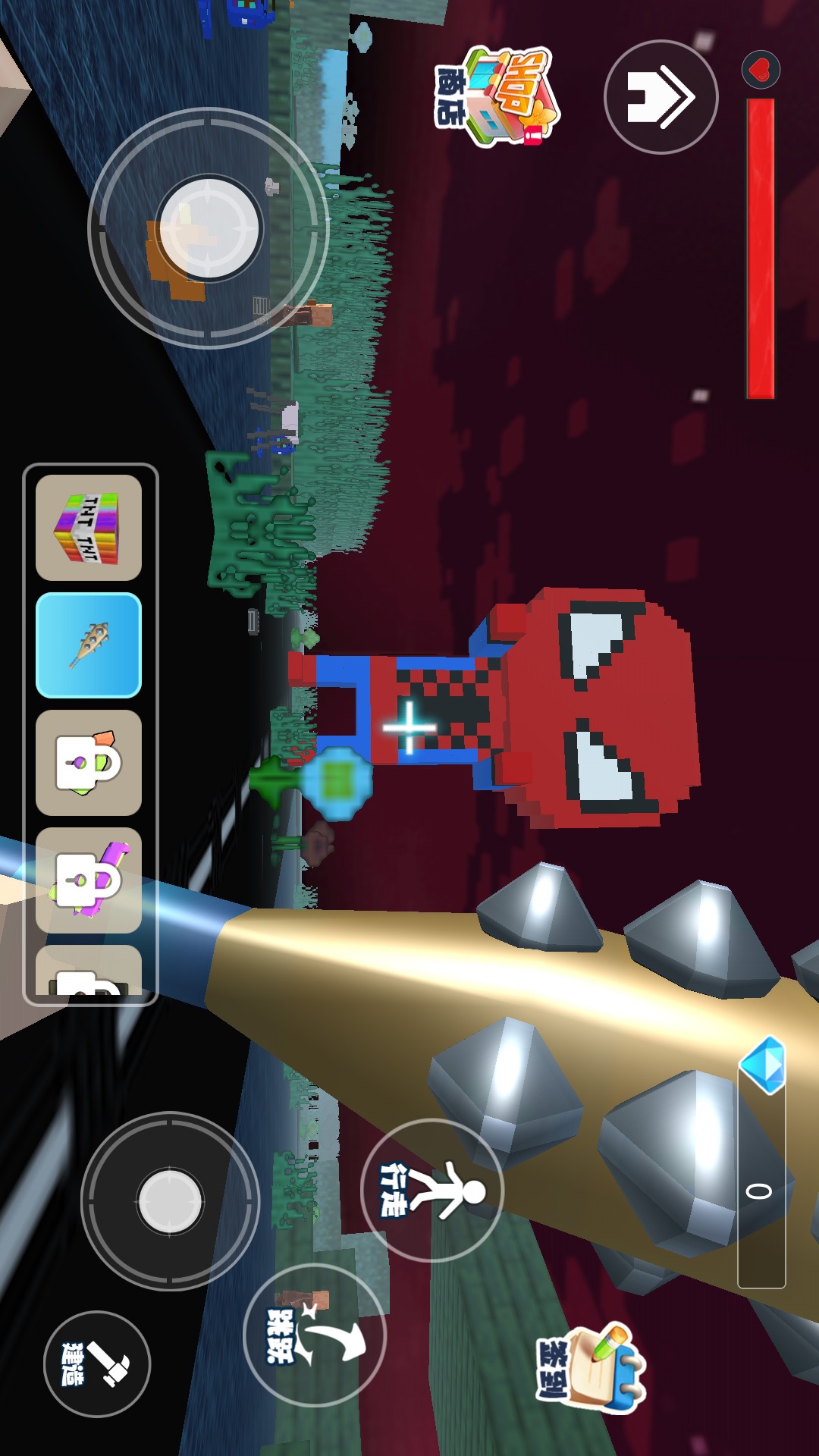Screen dimensions: 819x1456
Task: Open the 建造 build mode
Action: click(x=97, y=1363)
